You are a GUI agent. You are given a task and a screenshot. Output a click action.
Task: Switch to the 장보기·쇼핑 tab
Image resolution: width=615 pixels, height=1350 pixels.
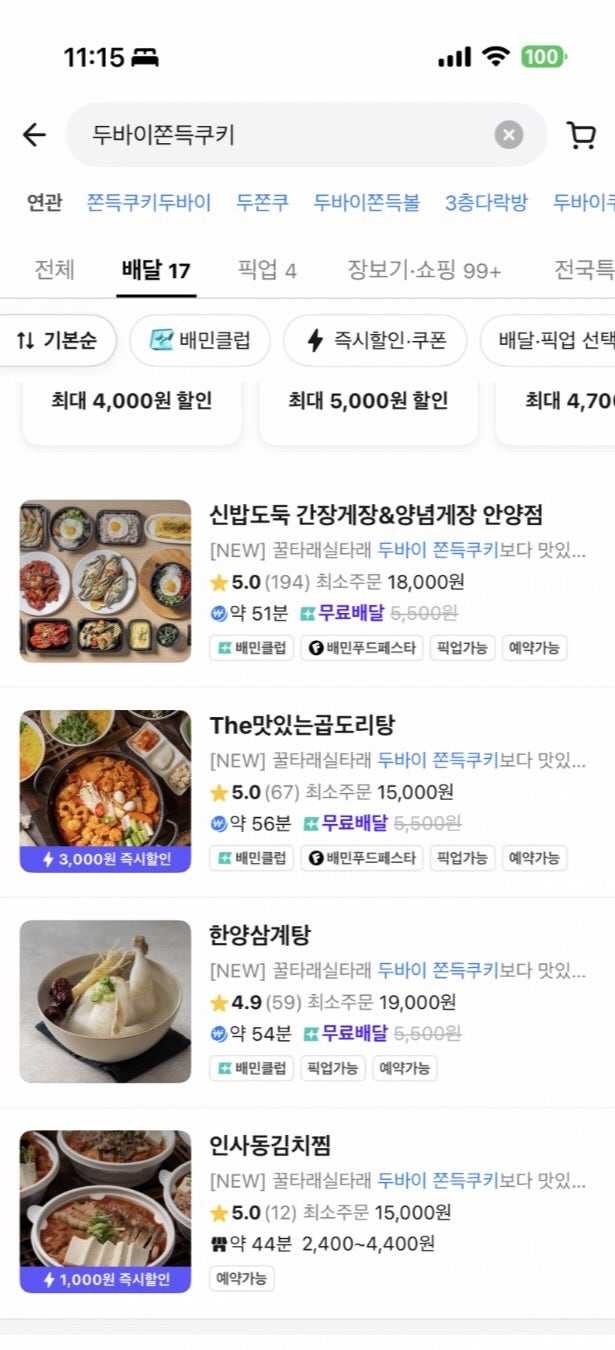point(424,270)
